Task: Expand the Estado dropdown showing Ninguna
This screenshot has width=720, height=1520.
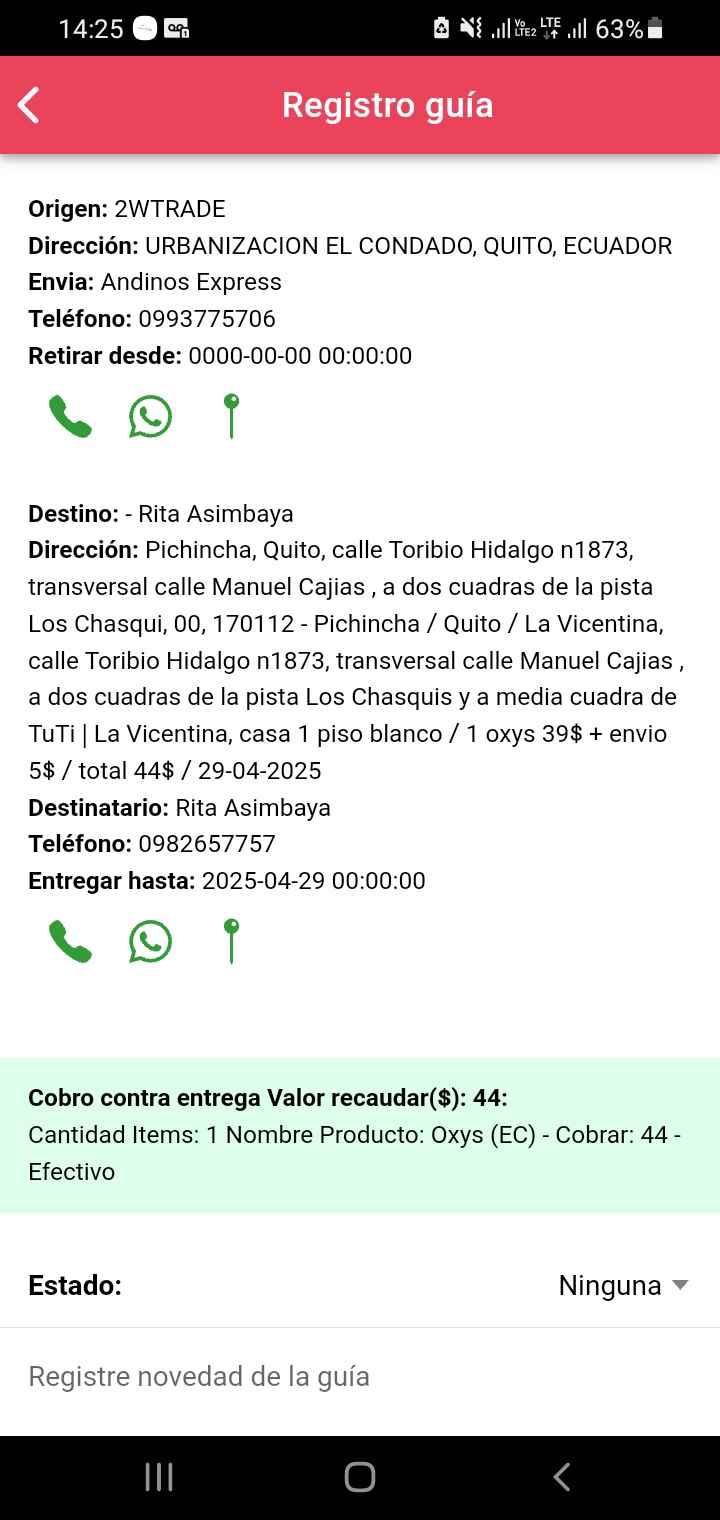Action: [x=623, y=1286]
